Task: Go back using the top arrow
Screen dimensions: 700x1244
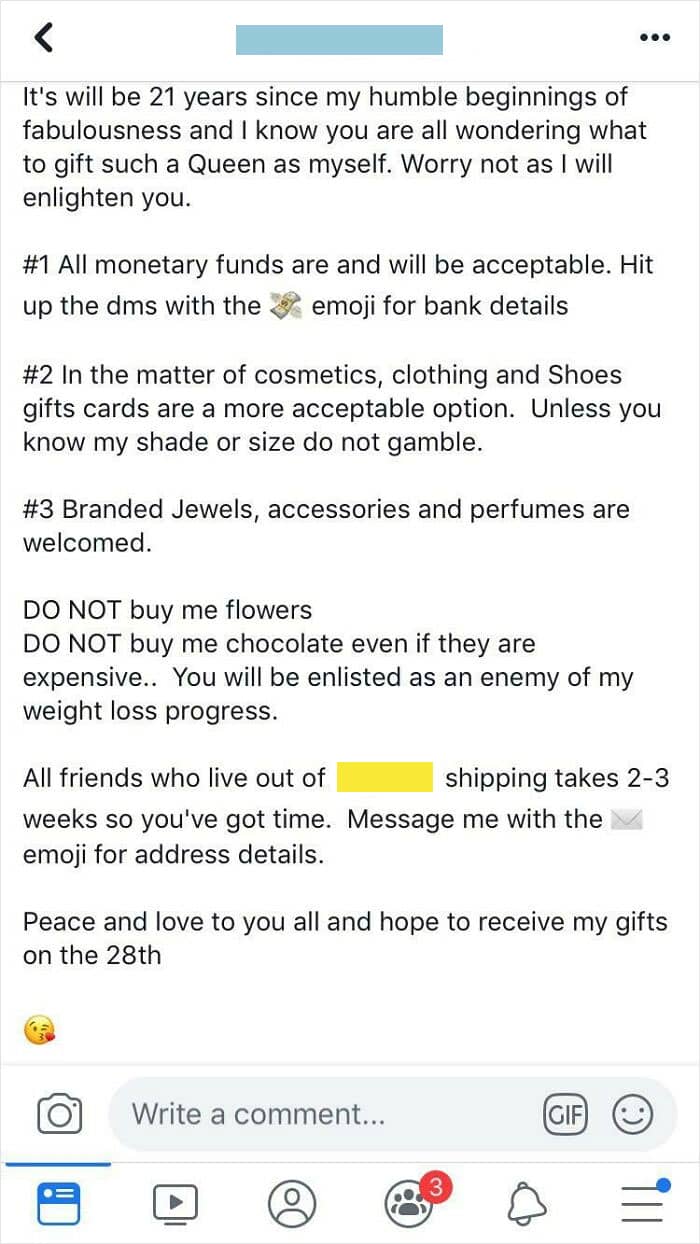Action: click(42, 38)
